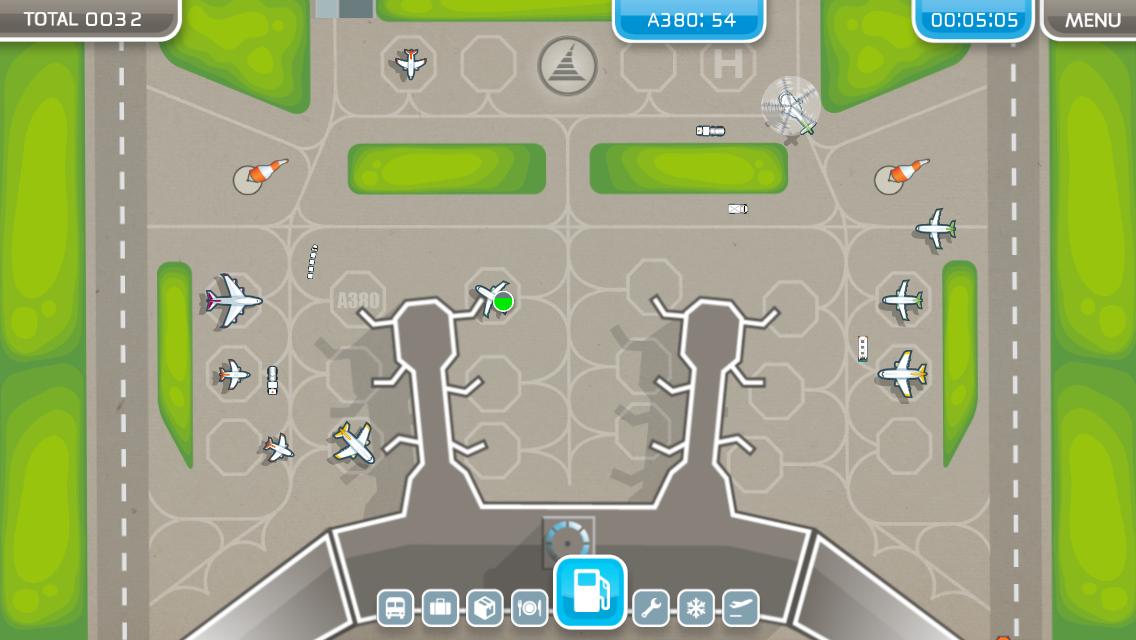Select the large plane with purple tail
This screenshot has height=640, width=1136.
[233, 299]
